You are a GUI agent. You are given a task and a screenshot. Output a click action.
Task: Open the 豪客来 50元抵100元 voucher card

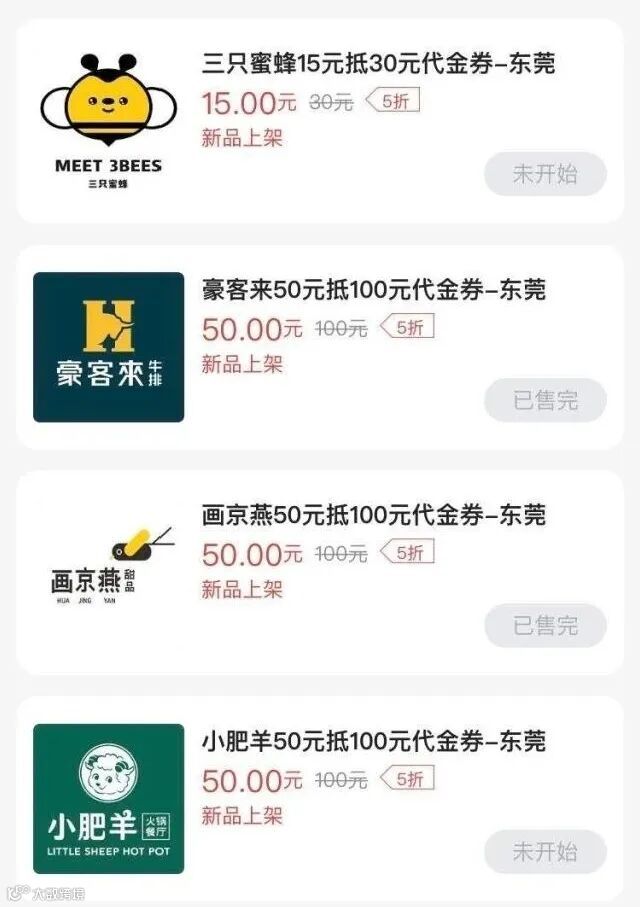click(373, 291)
